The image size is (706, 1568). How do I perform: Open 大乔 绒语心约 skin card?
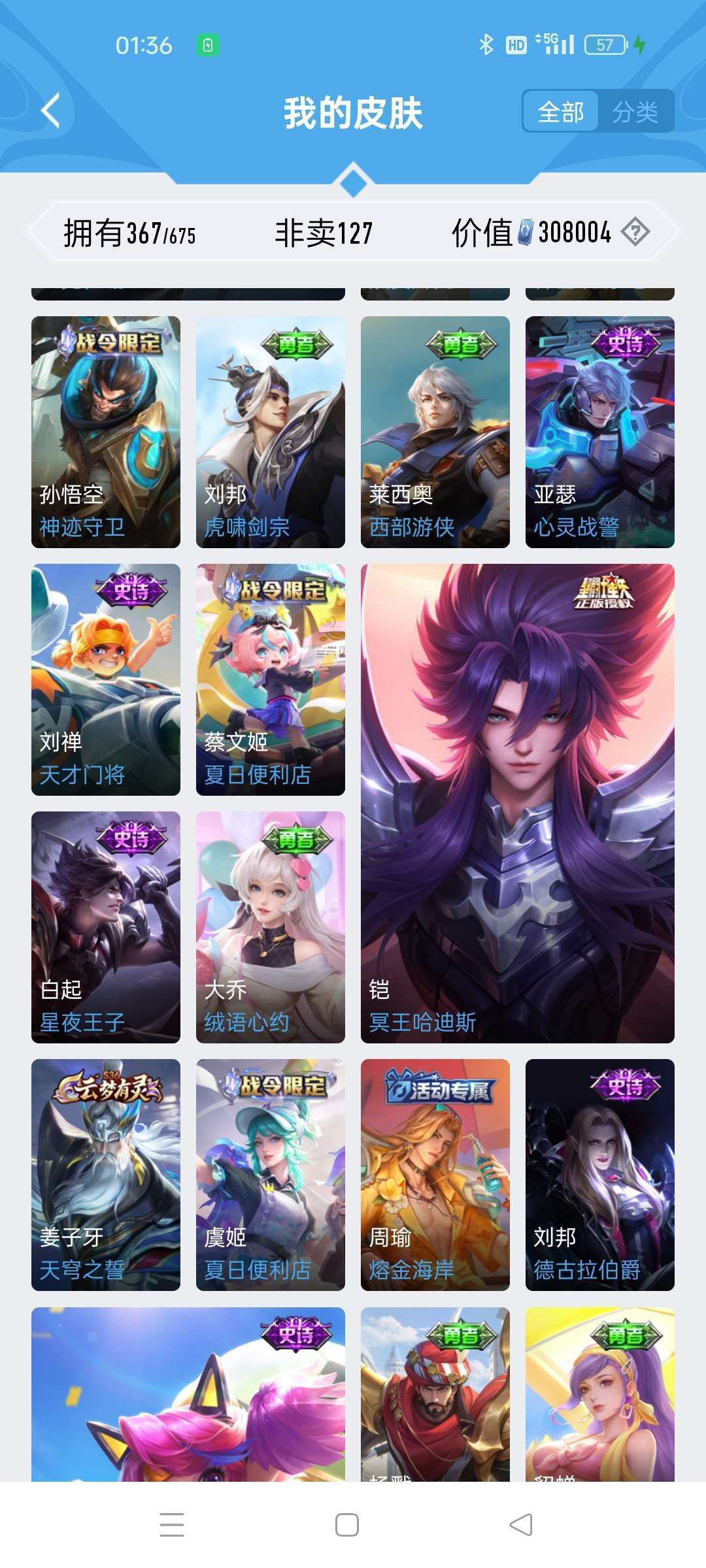[x=271, y=927]
